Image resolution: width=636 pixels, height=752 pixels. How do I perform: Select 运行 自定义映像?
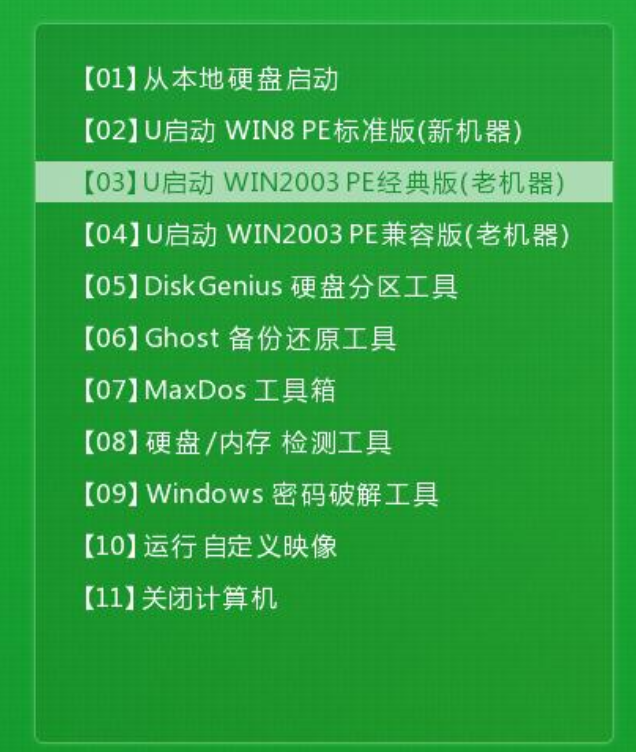point(208,547)
